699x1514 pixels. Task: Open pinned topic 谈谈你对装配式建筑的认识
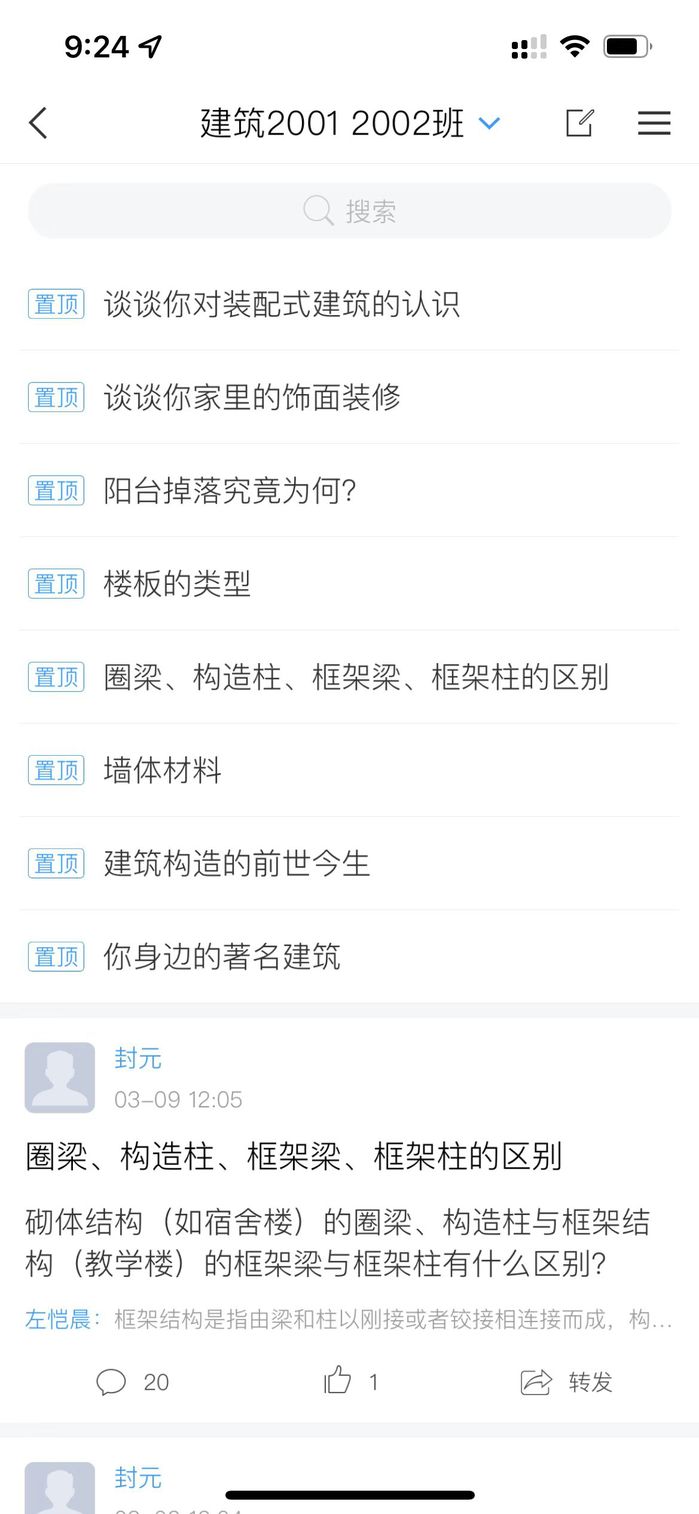pyautogui.click(x=281, y=304)
